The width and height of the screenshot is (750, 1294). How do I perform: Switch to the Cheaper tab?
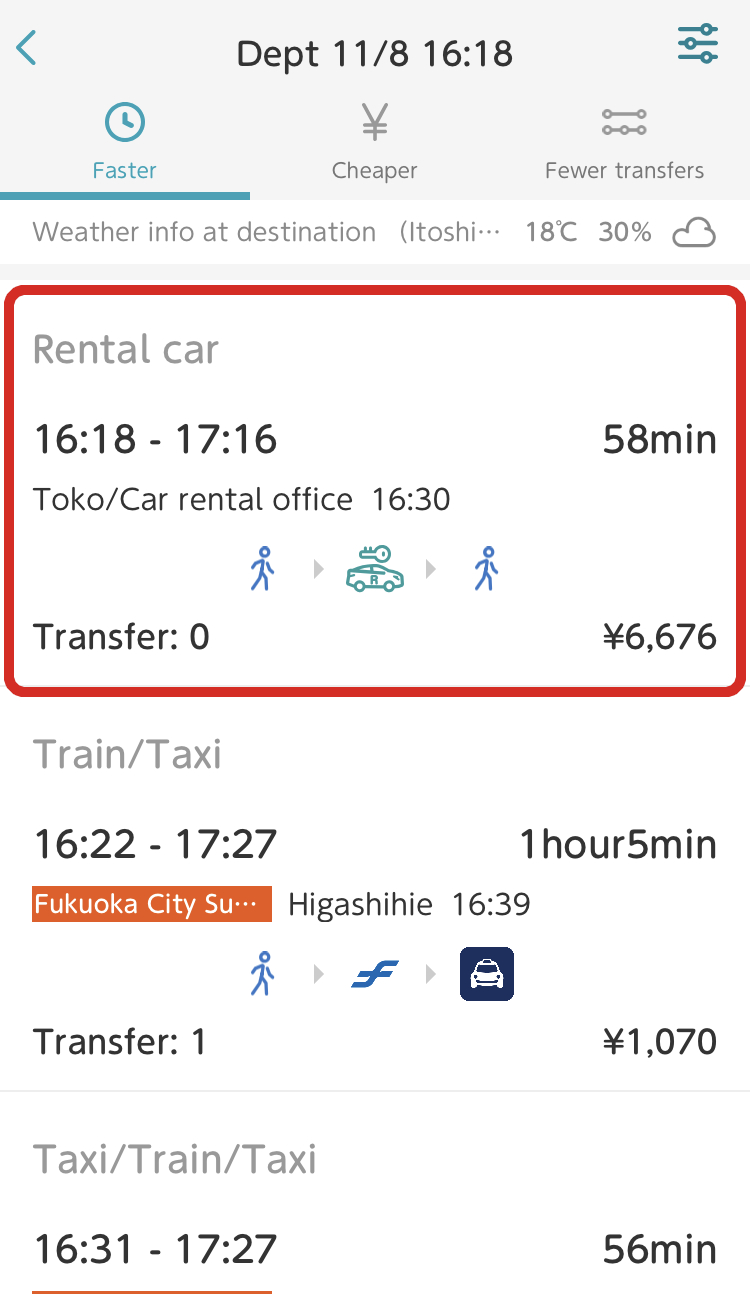tap(375, 143)
